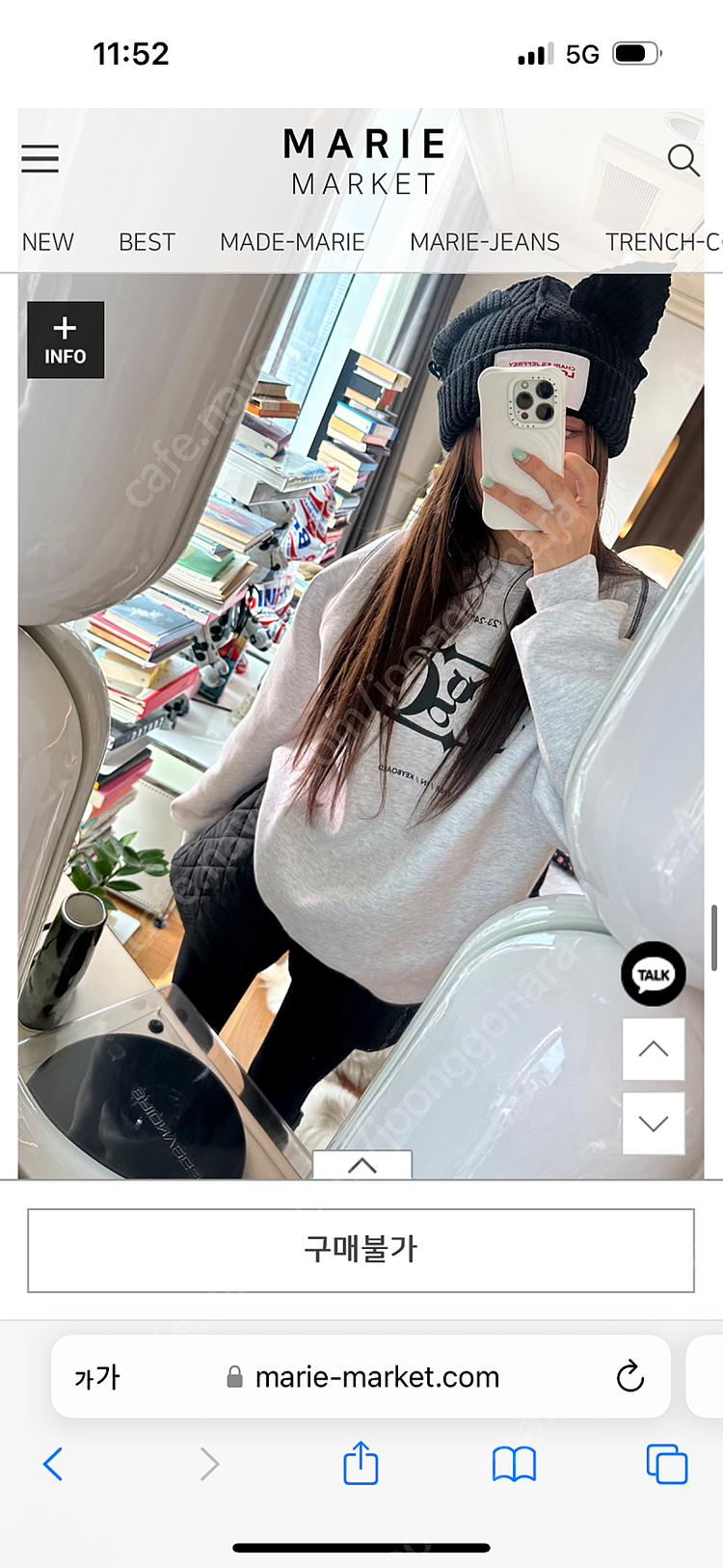Open the MADE-MARIE category
This screenshot has height=1568, width=723.
click(292, 242)
